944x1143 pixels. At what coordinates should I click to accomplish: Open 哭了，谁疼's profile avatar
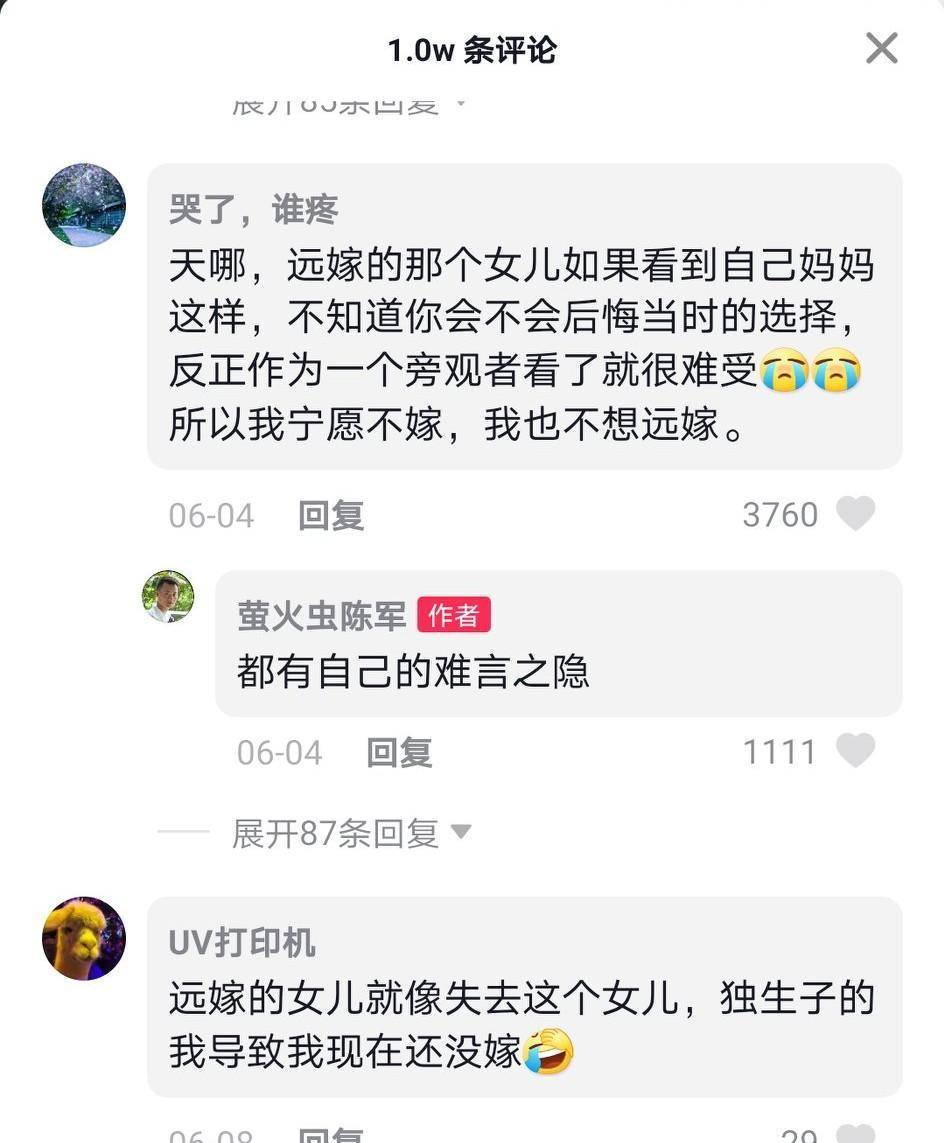pyautogui.click(x=84, y=206)
